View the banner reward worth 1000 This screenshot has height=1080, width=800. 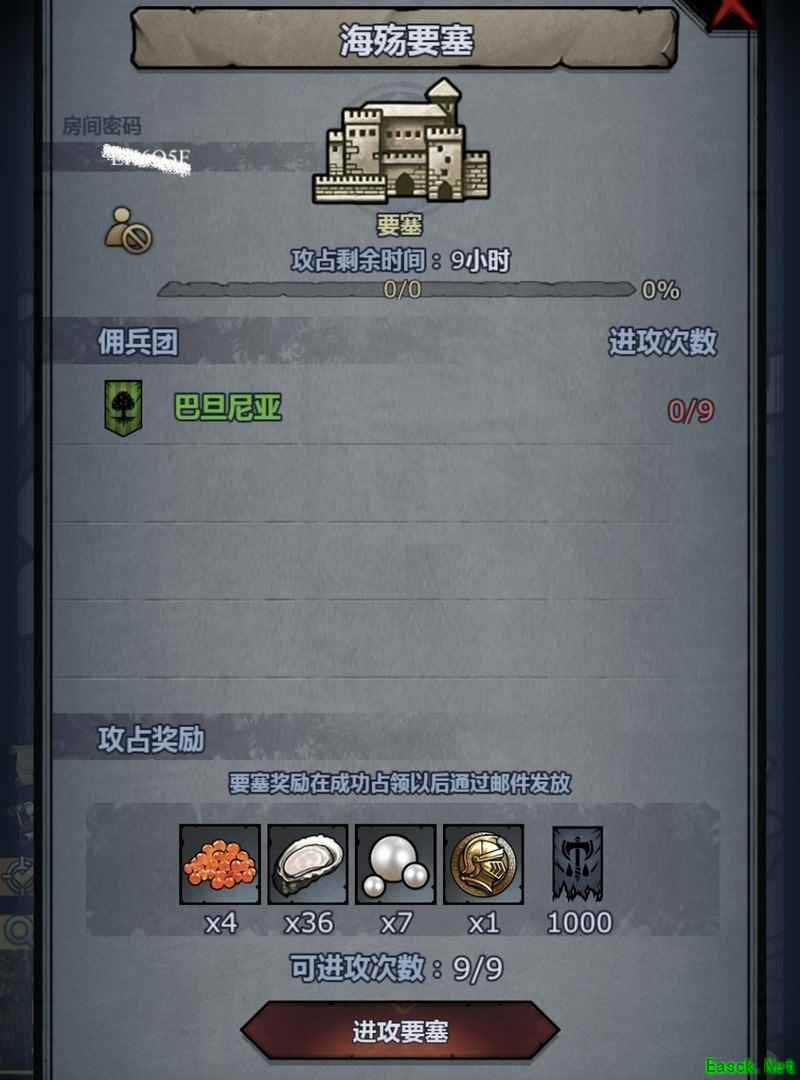578,864
